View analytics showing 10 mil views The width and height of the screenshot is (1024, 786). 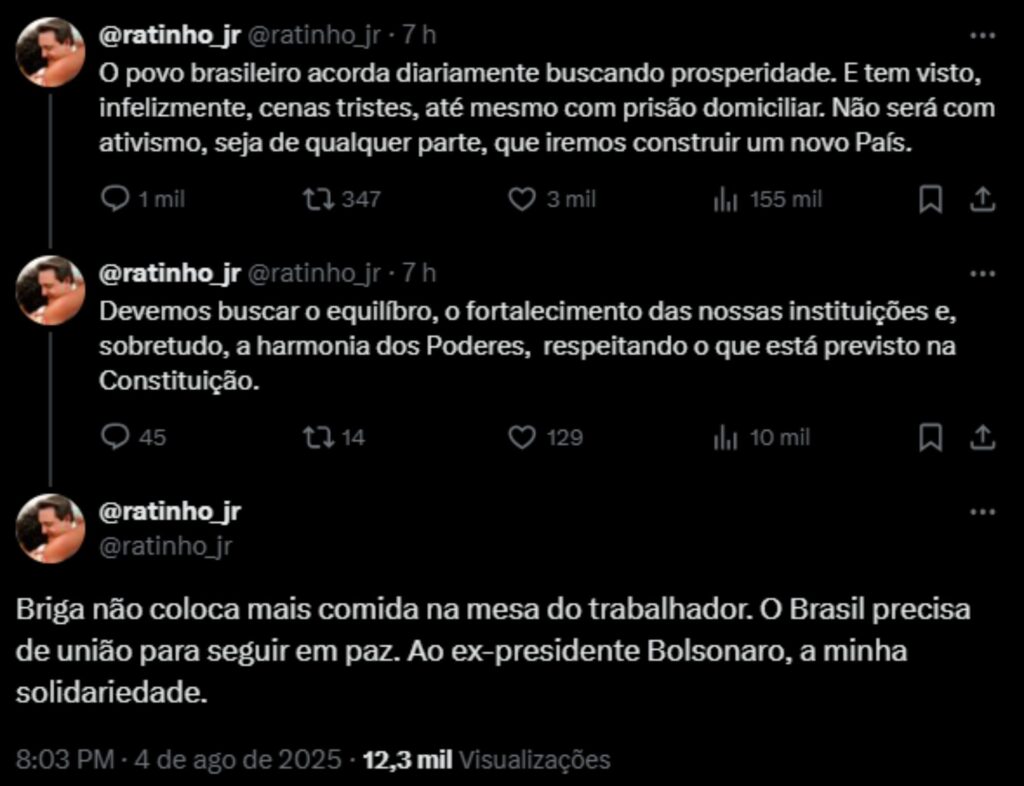pyautogui.click(x=725, y=437)
